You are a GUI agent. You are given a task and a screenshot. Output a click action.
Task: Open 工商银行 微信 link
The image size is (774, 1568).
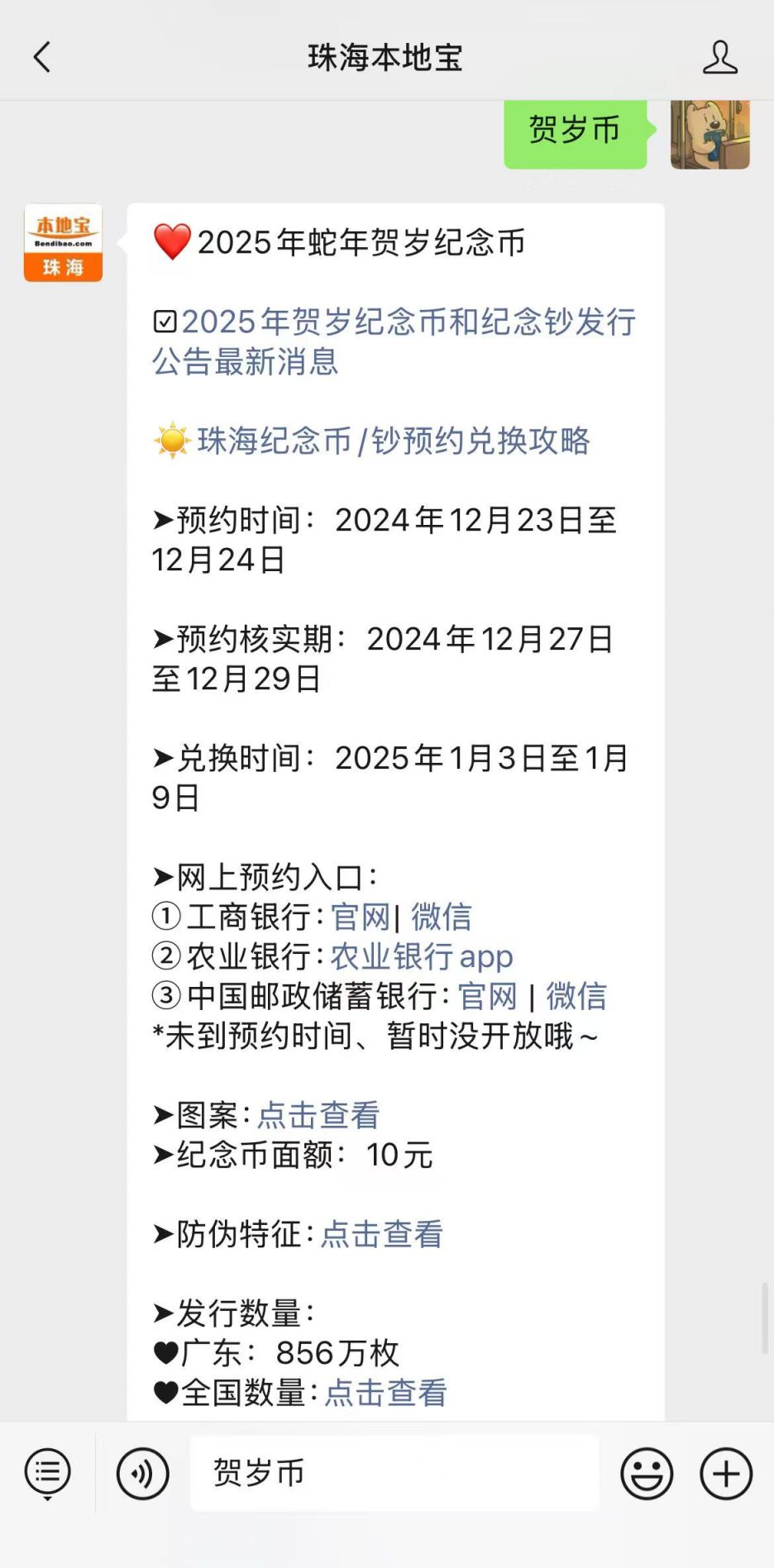(x=442, y=917)
